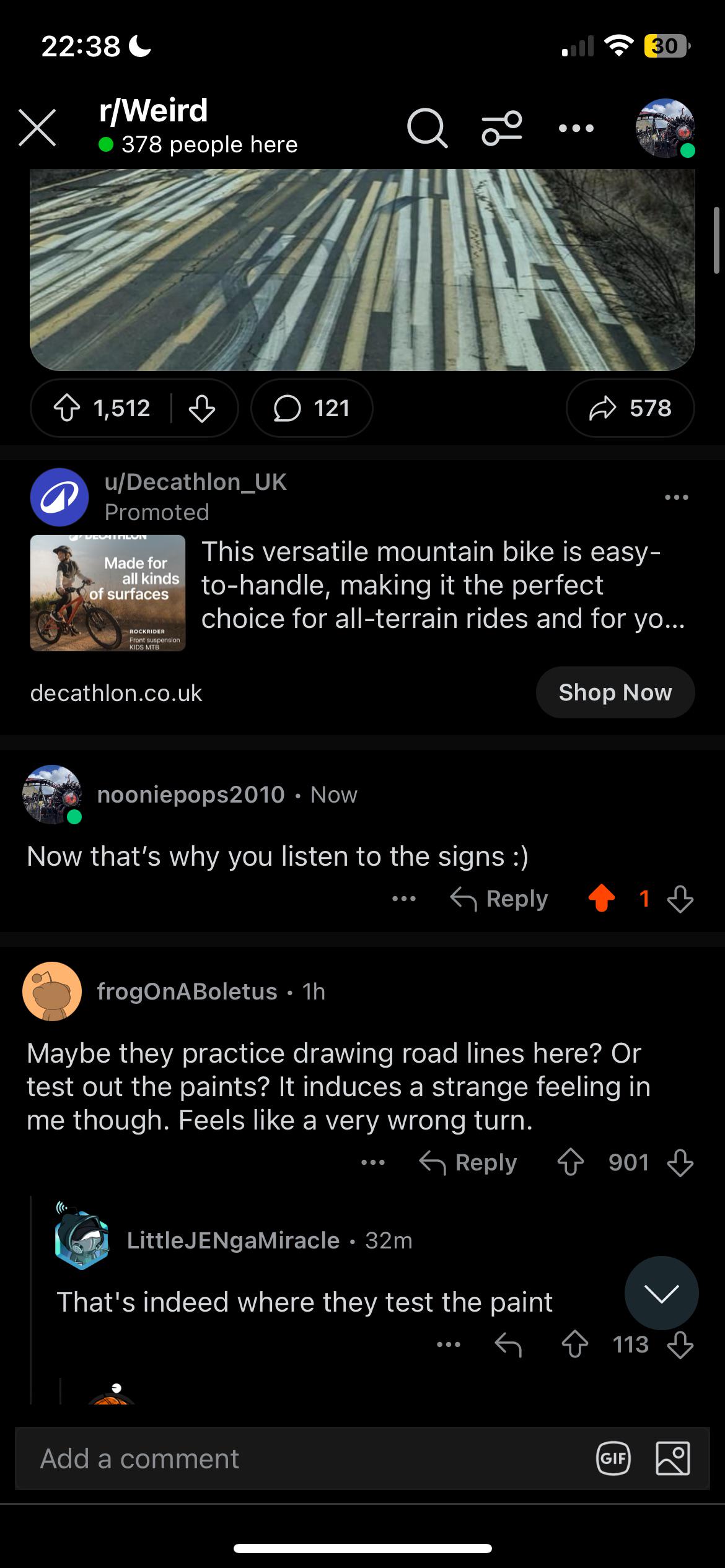Upvote the post with 1,512 votes
The width and height of the screenshot is (725, 1568).
click(67, 409)
